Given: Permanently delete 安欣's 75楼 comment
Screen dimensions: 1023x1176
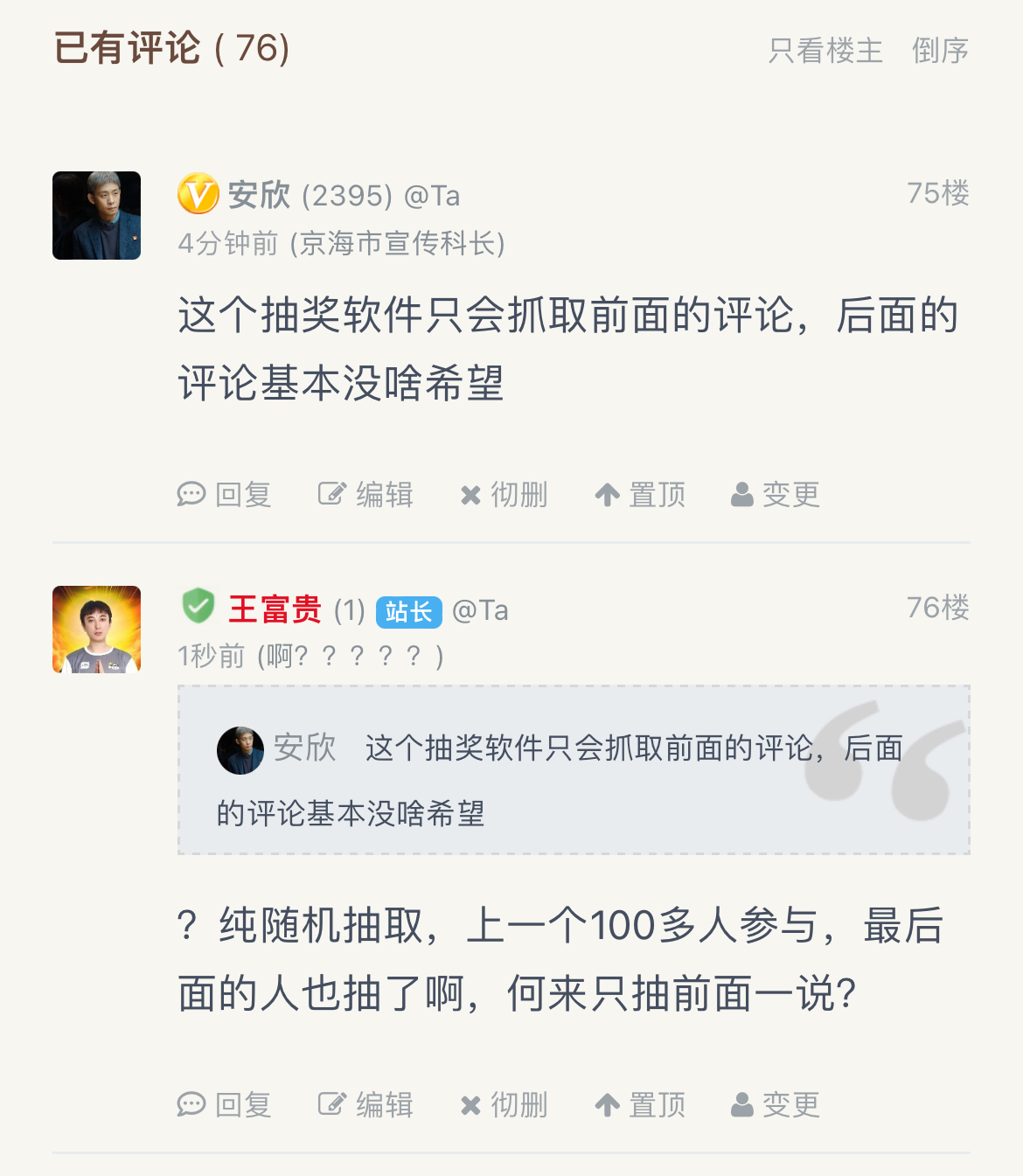Looking at the screenshot, I should pos(504,495).
